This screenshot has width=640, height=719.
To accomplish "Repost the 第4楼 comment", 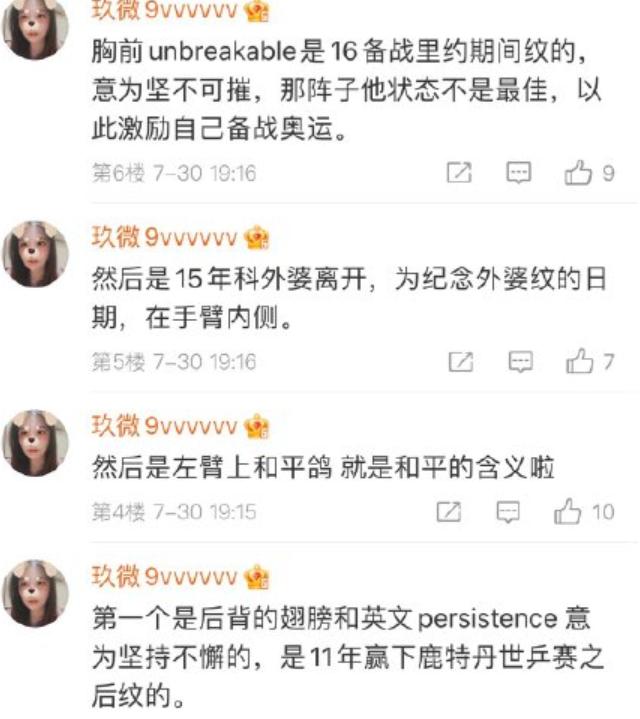I will pos(450,512).
